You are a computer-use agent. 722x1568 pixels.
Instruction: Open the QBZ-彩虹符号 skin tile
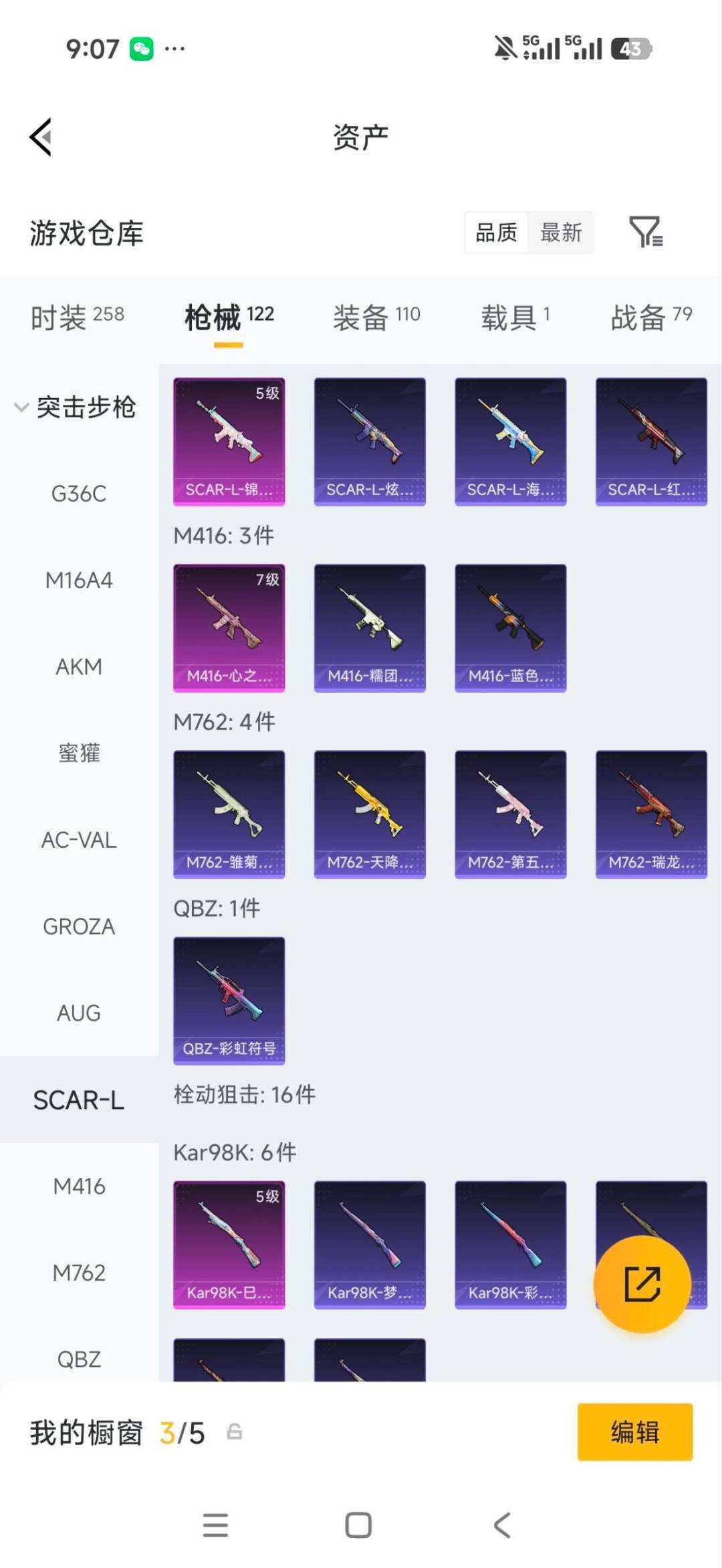229,1001
